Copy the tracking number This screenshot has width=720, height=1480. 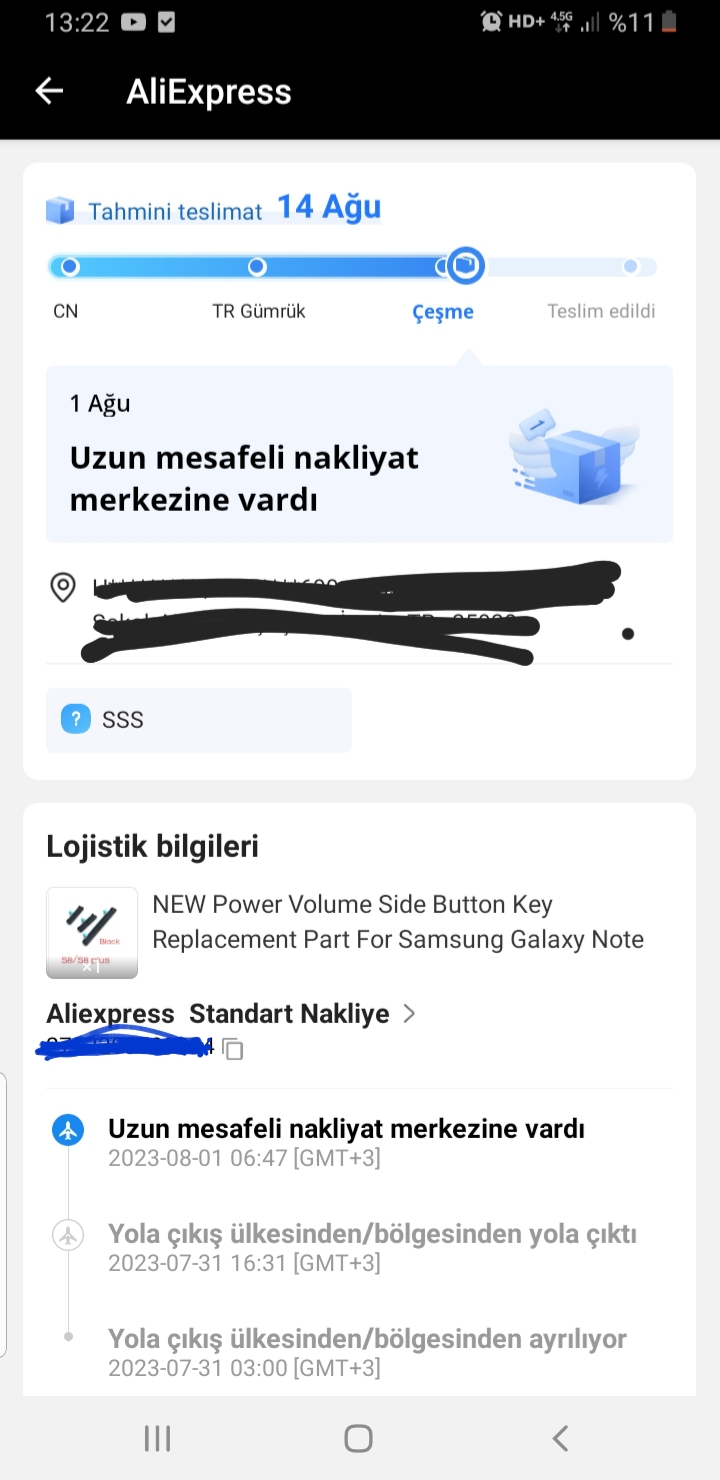pyautogui.click(x=233, y=1049)
